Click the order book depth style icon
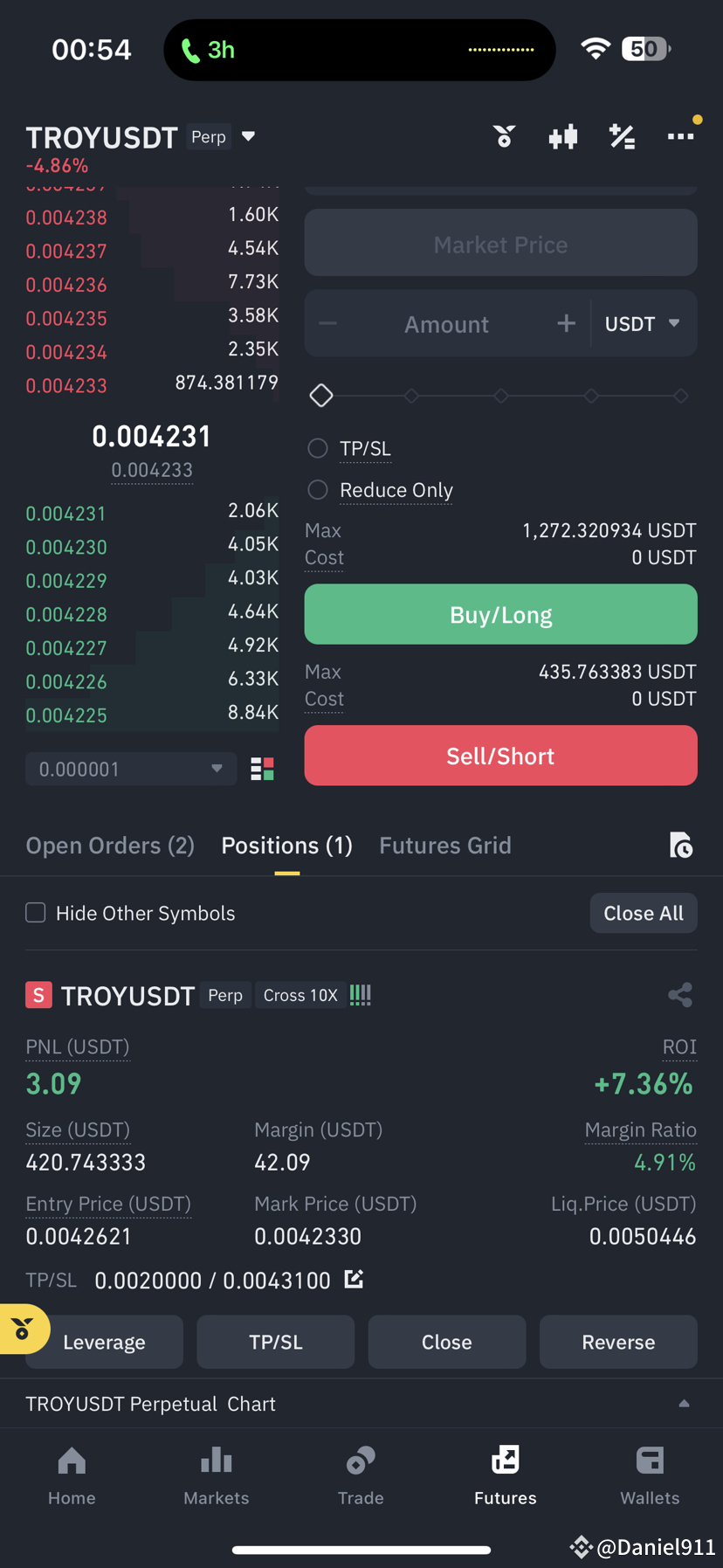This screenshot has width=723, height=1568. tap(261, 769)
